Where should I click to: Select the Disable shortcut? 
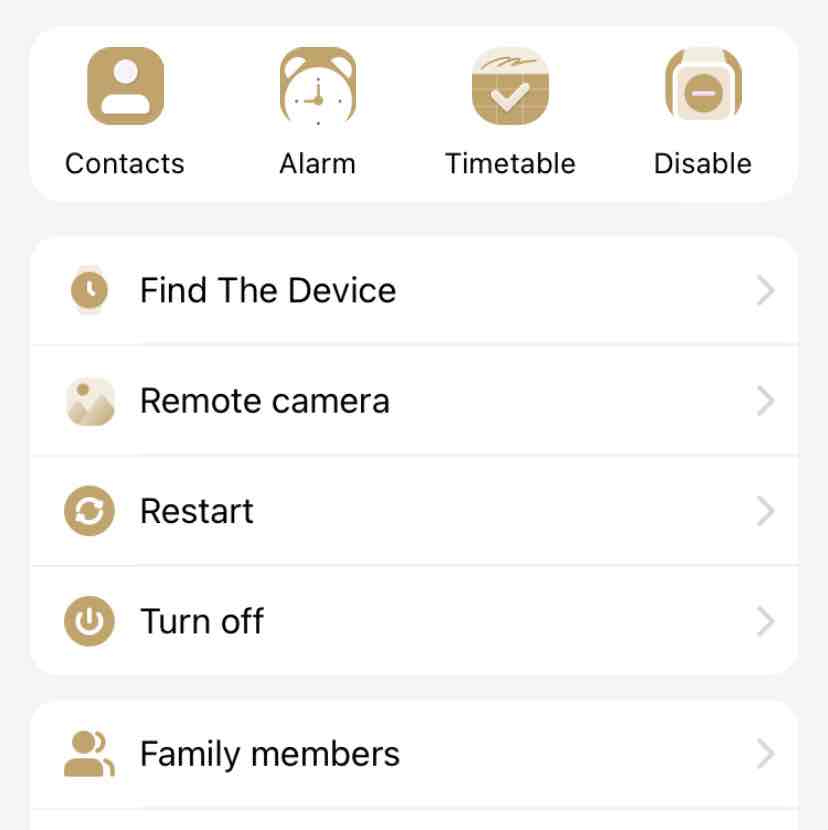click(702, 112)
